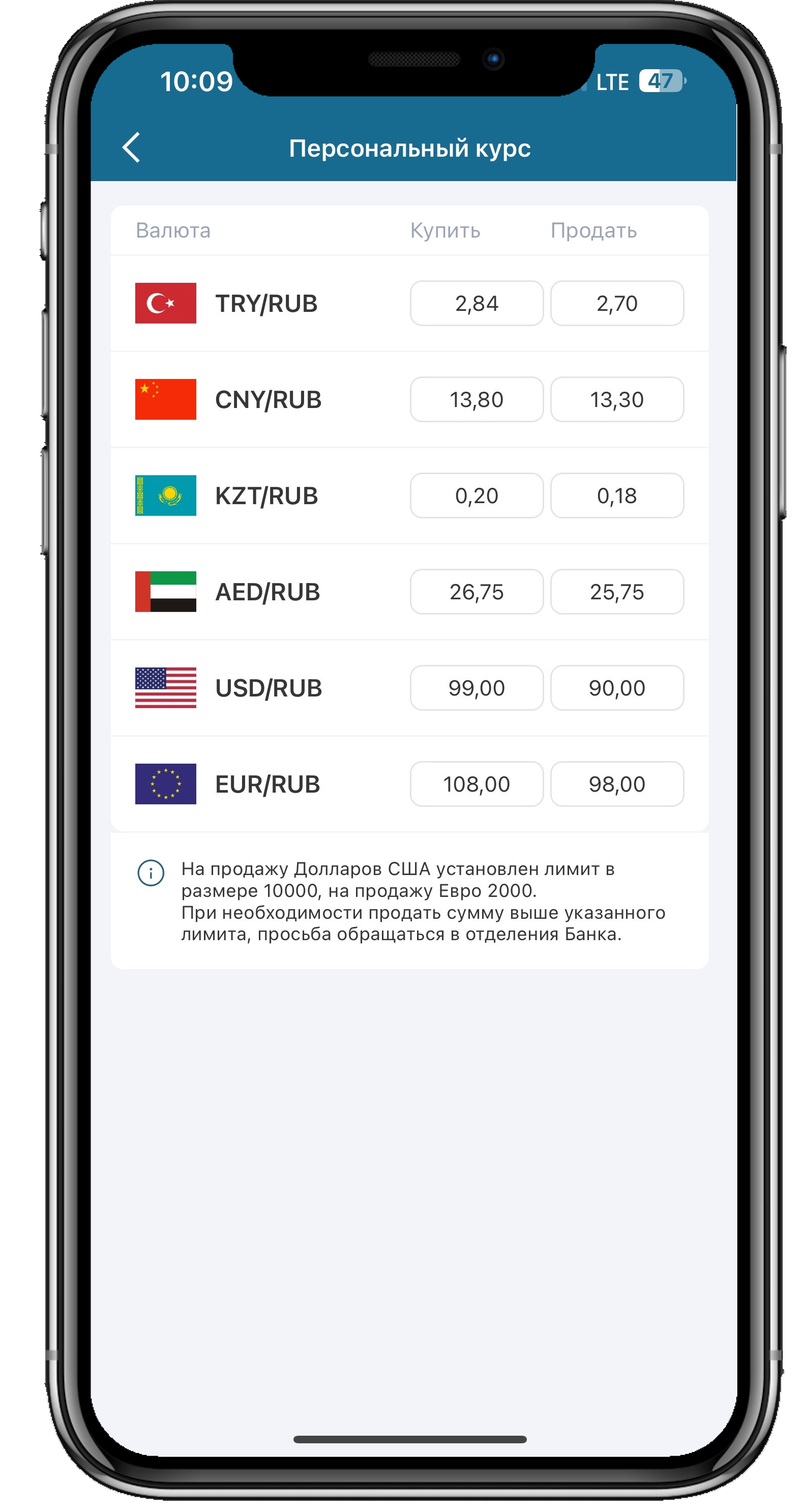This screenshot has height=1512, width=803.
Task: Buy USD at rate 99,00
Action: click(477, 688)
